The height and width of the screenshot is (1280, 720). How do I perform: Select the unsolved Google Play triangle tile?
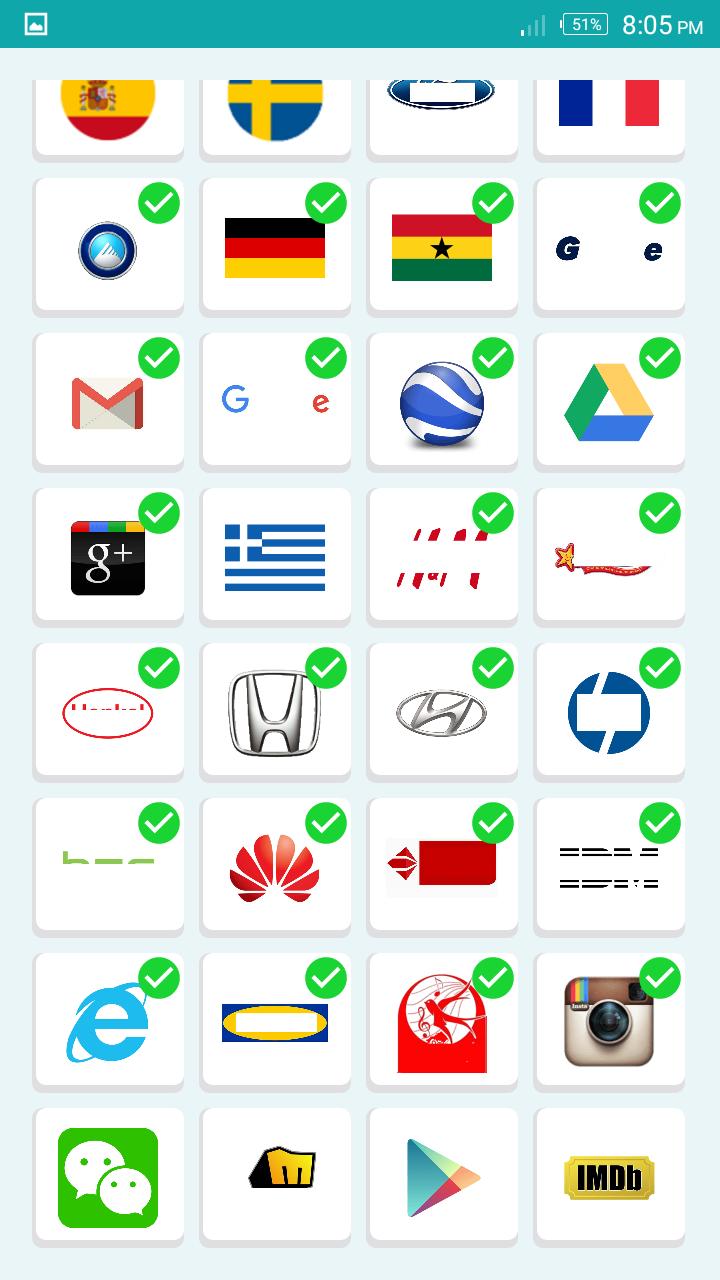442,1177
